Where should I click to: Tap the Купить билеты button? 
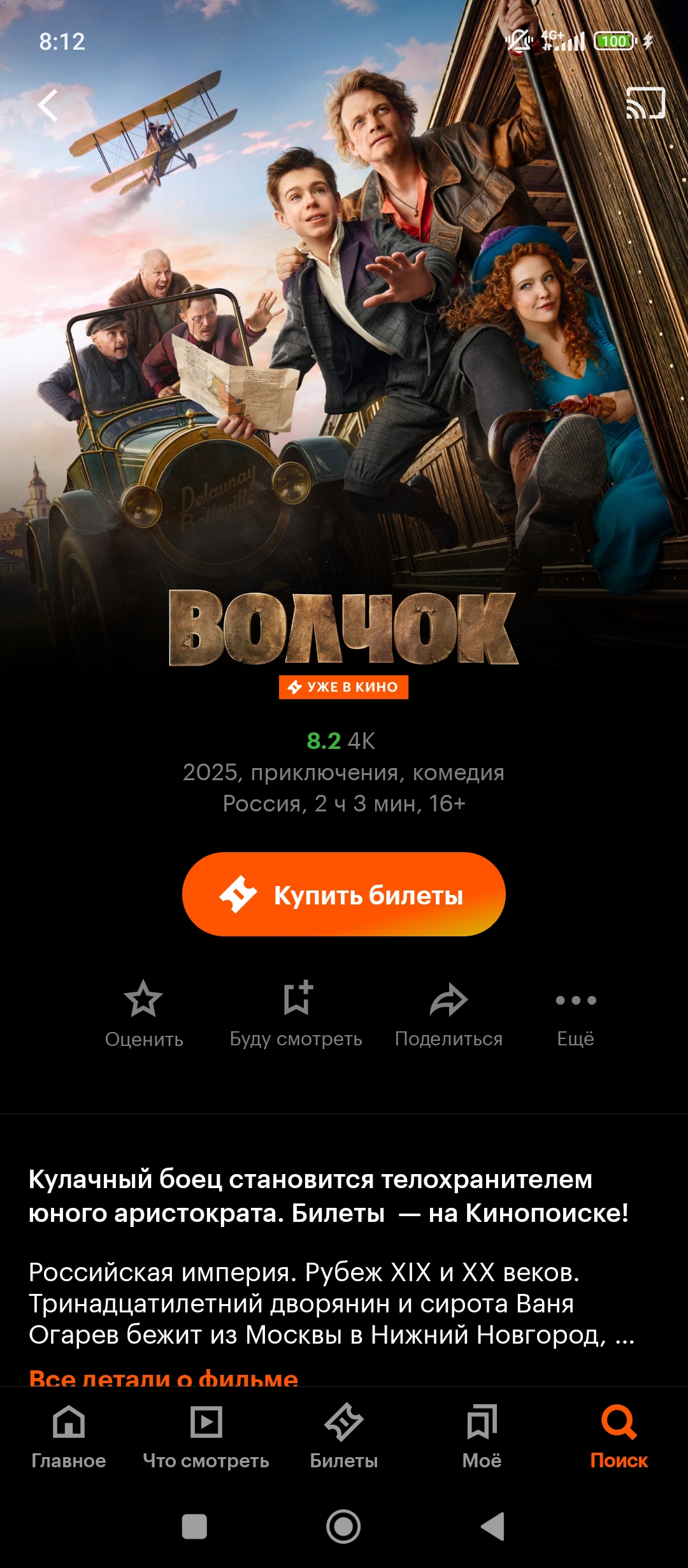click(x=344, y=894)
